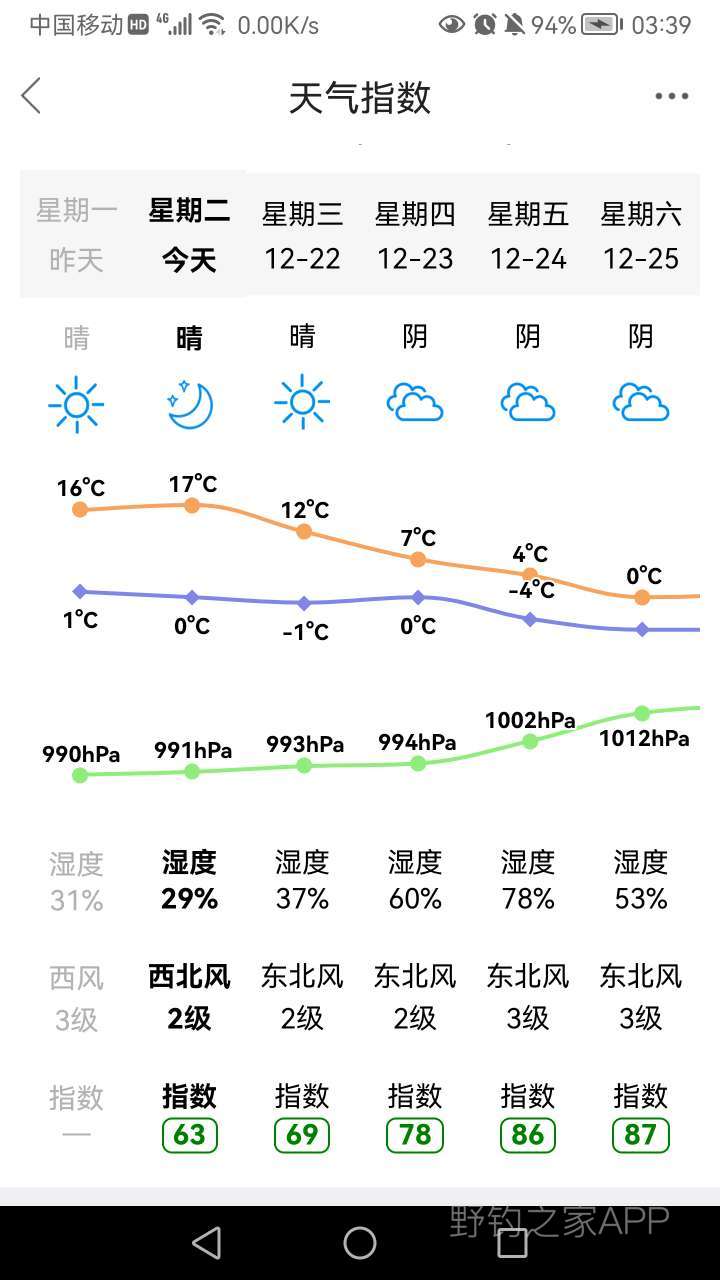Screen dimensions: 720x1280
Task: Switch to 星期六 12-25 forecast
Action: pyautogui.click(x=641, y=235)
